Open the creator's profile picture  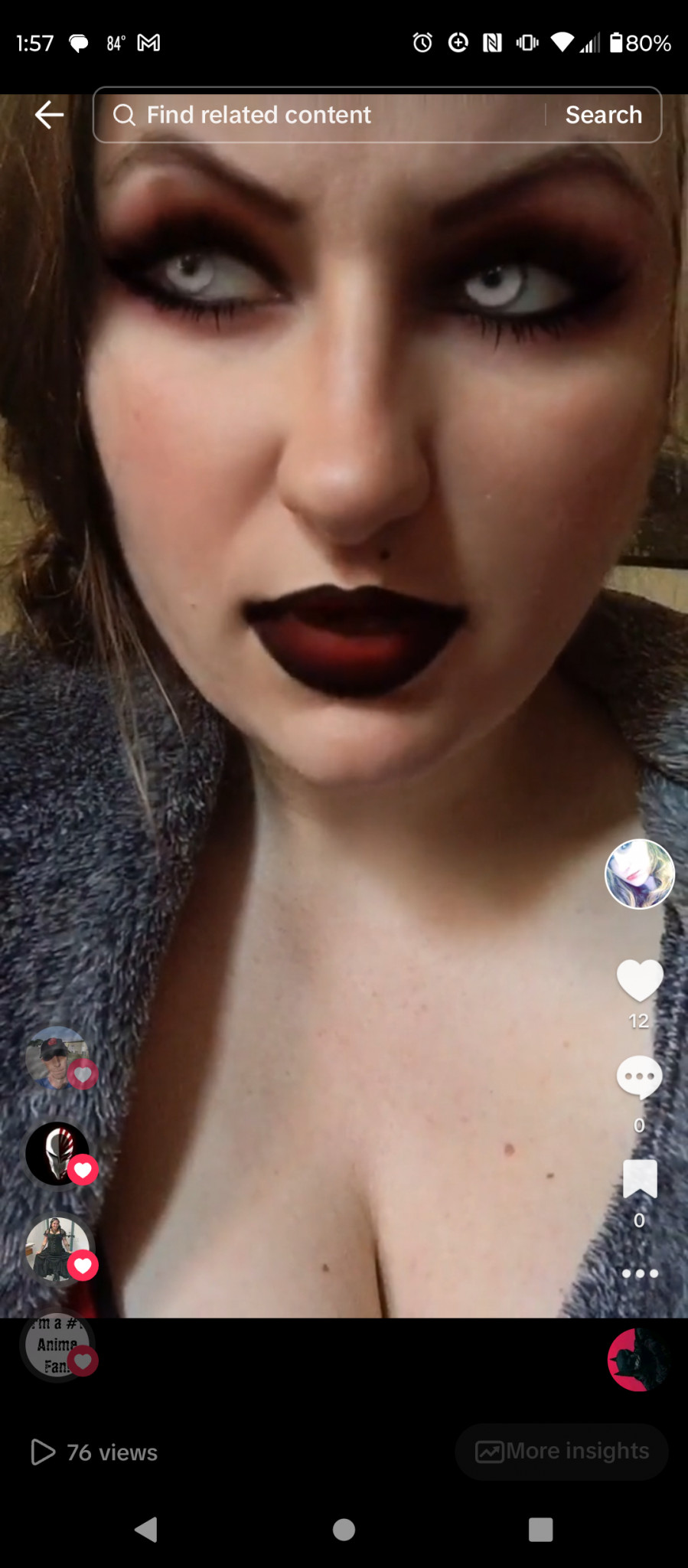640,874
